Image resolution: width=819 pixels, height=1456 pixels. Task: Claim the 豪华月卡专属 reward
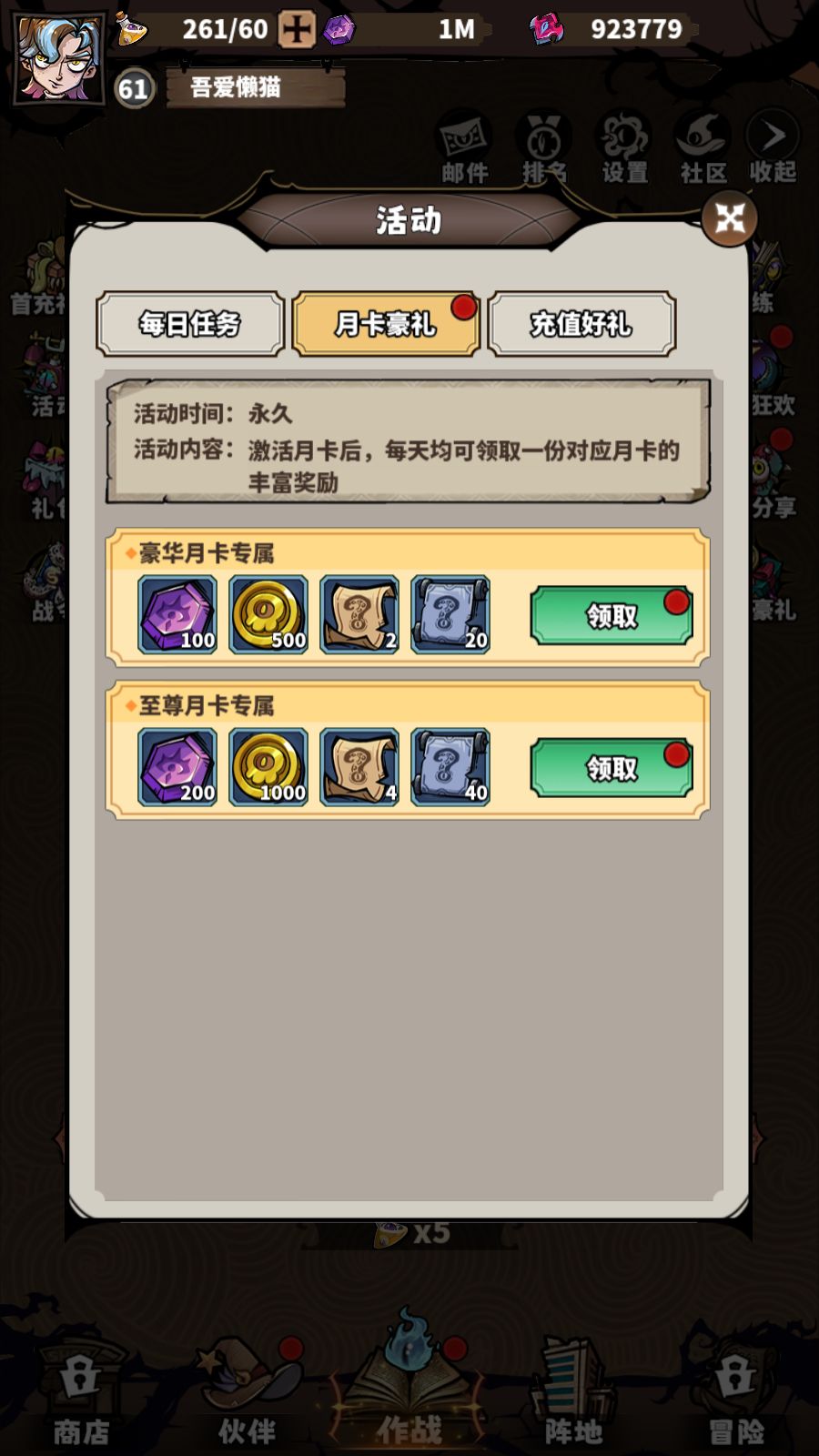[611, 616]
